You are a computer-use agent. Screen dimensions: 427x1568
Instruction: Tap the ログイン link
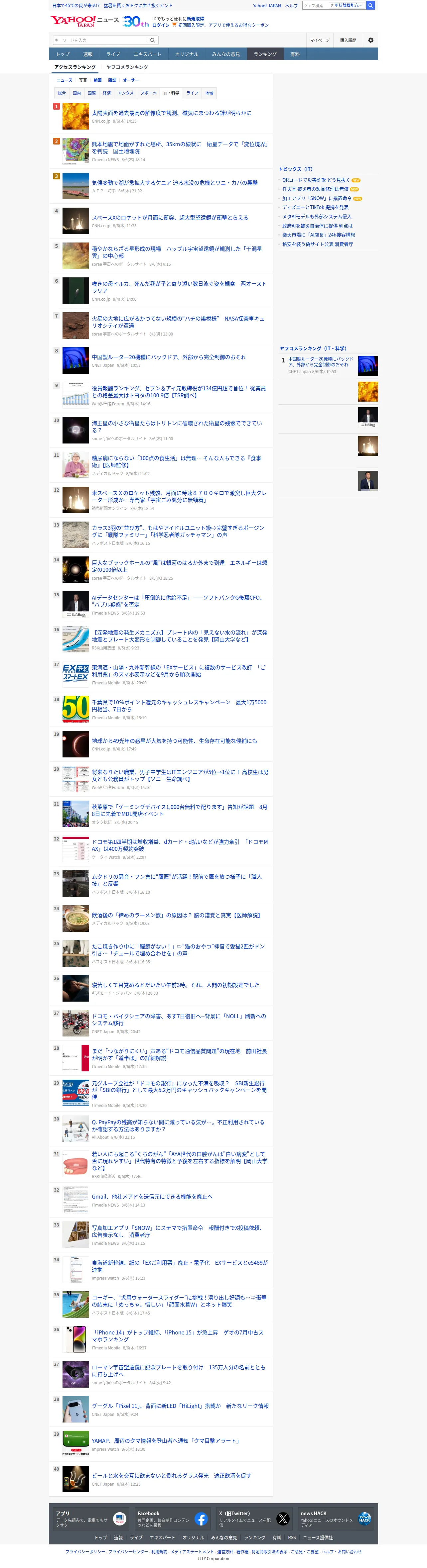(161, 26)
